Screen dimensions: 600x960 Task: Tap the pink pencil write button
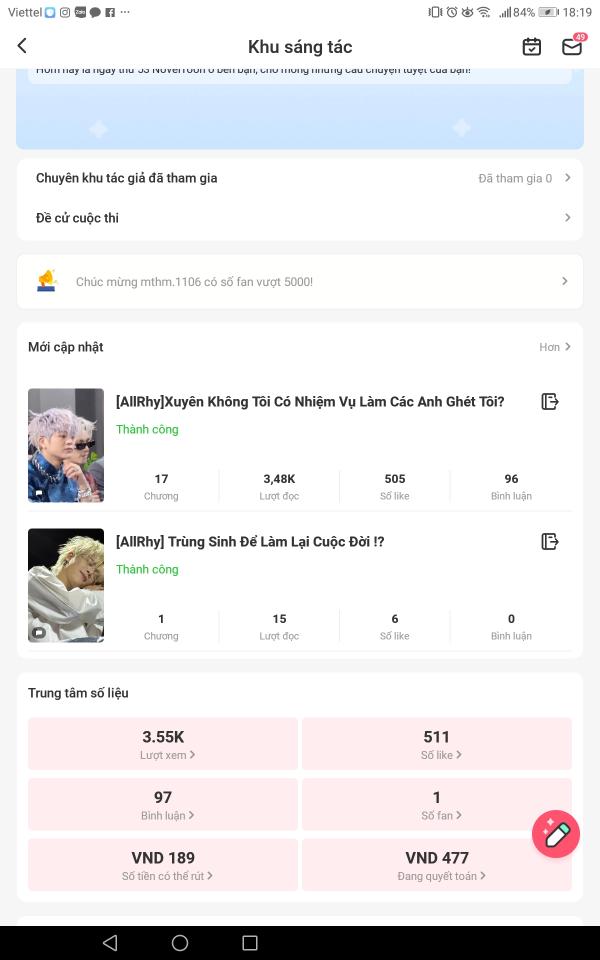pyautogui.click(x=556, y=834)
